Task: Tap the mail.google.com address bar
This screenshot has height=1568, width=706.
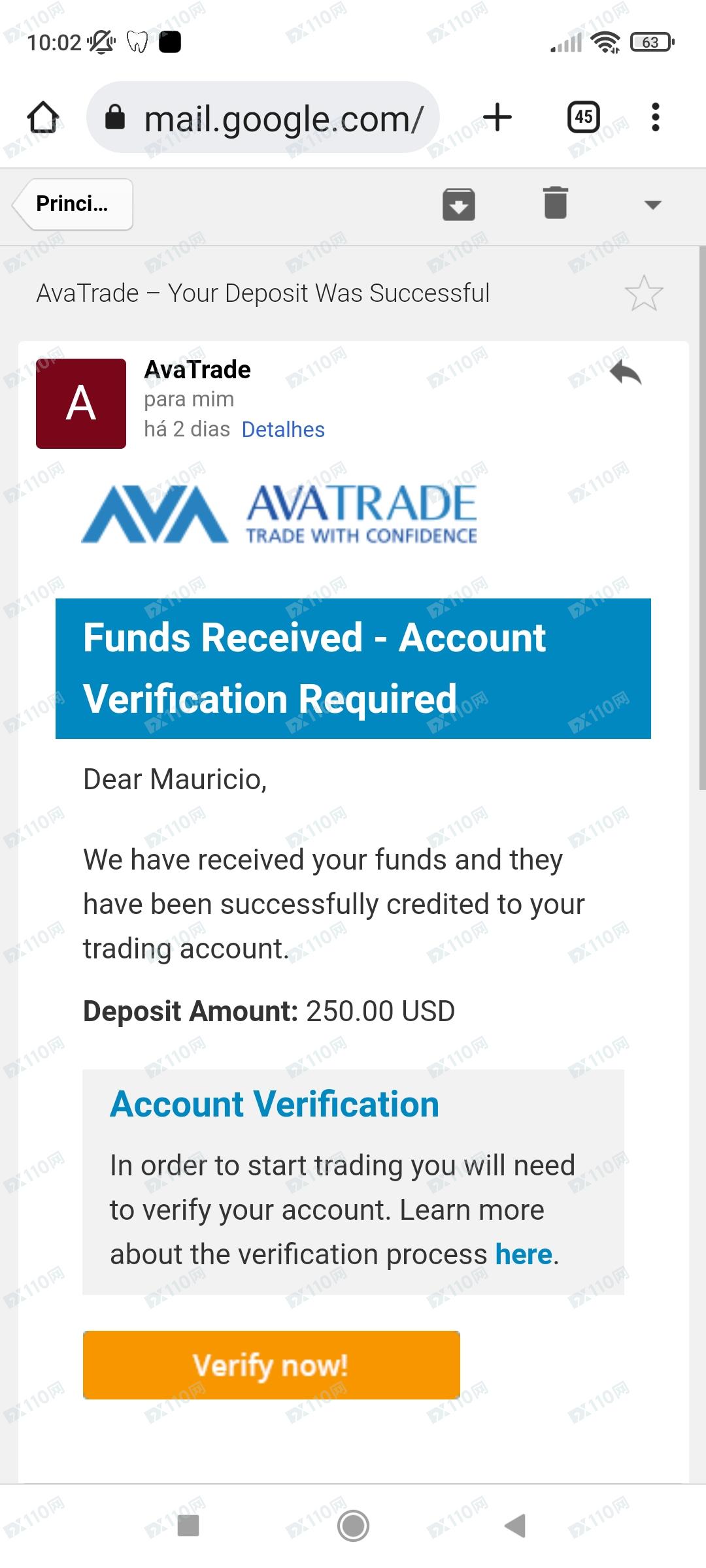Action: point(263,118)
